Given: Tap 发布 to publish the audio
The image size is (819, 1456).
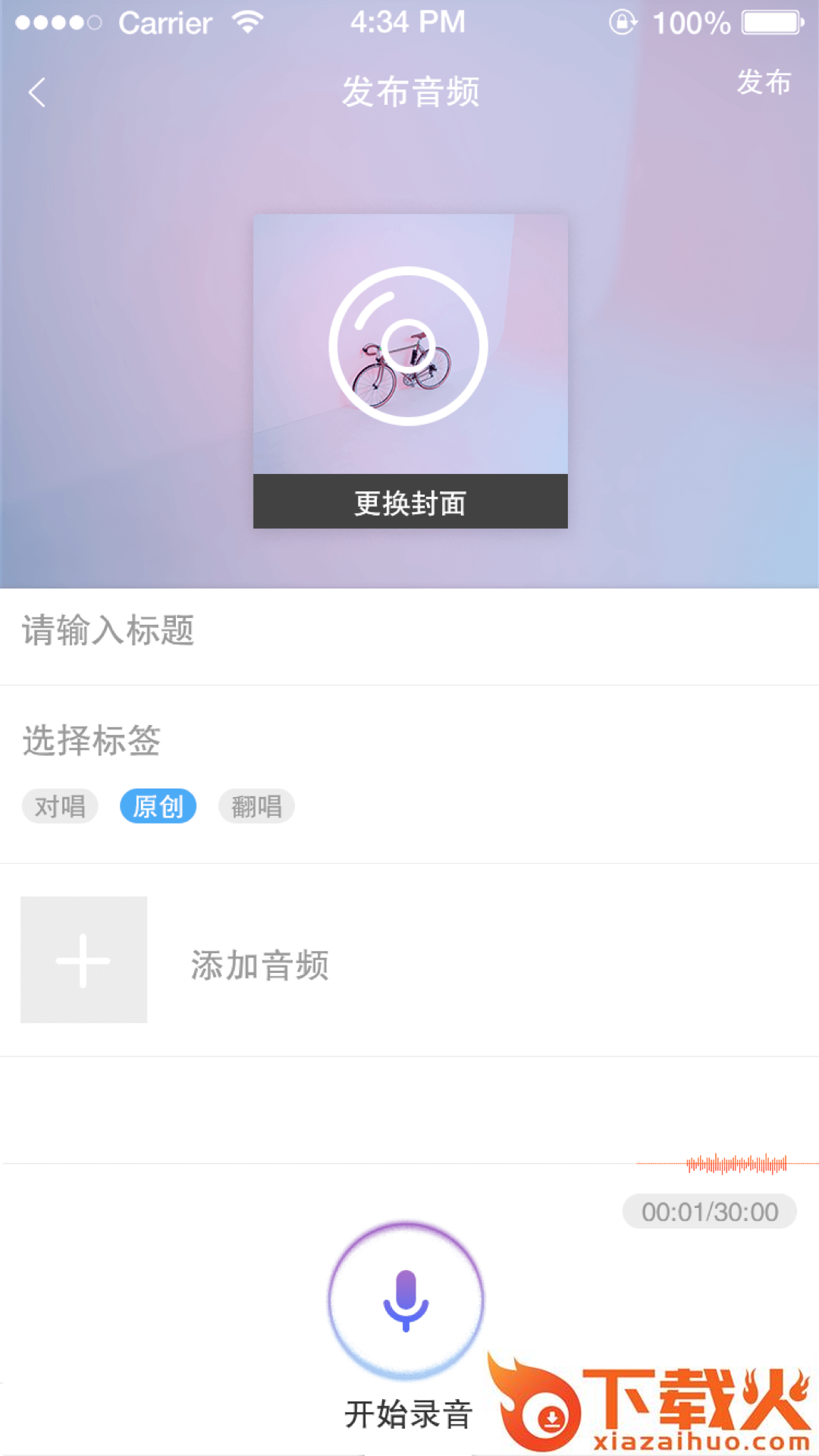Looking at the screenshot, I should [x=764, y=82].
